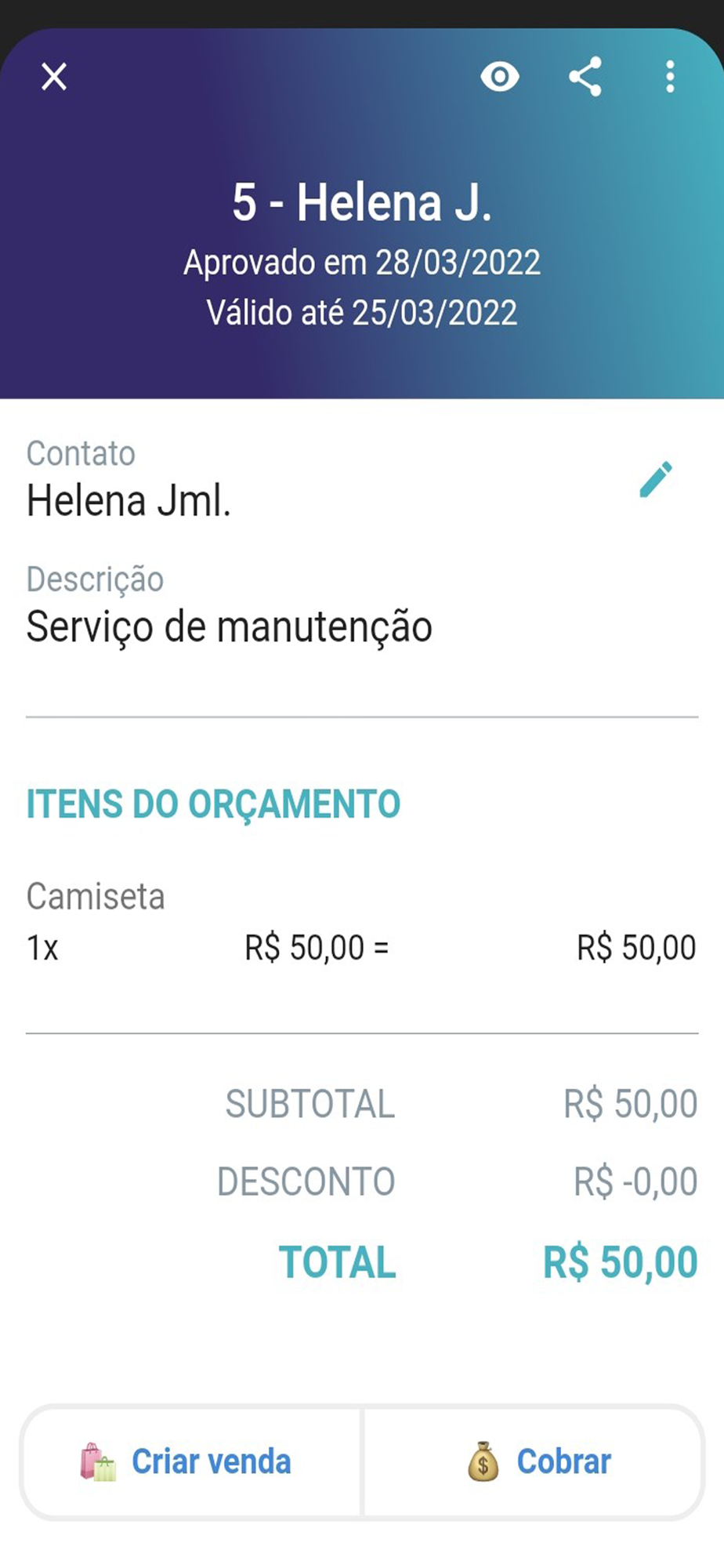
Task: Share this quote
Action: point(585,77)
